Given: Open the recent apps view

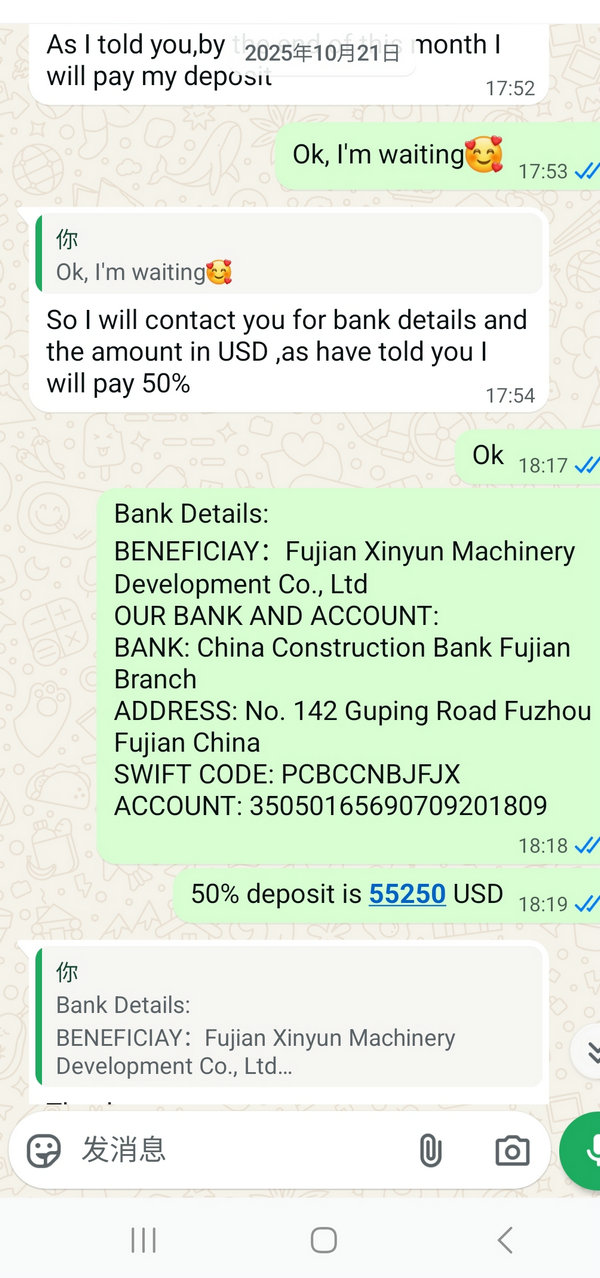Looking at the screenshot, I should click(144, 1241).
